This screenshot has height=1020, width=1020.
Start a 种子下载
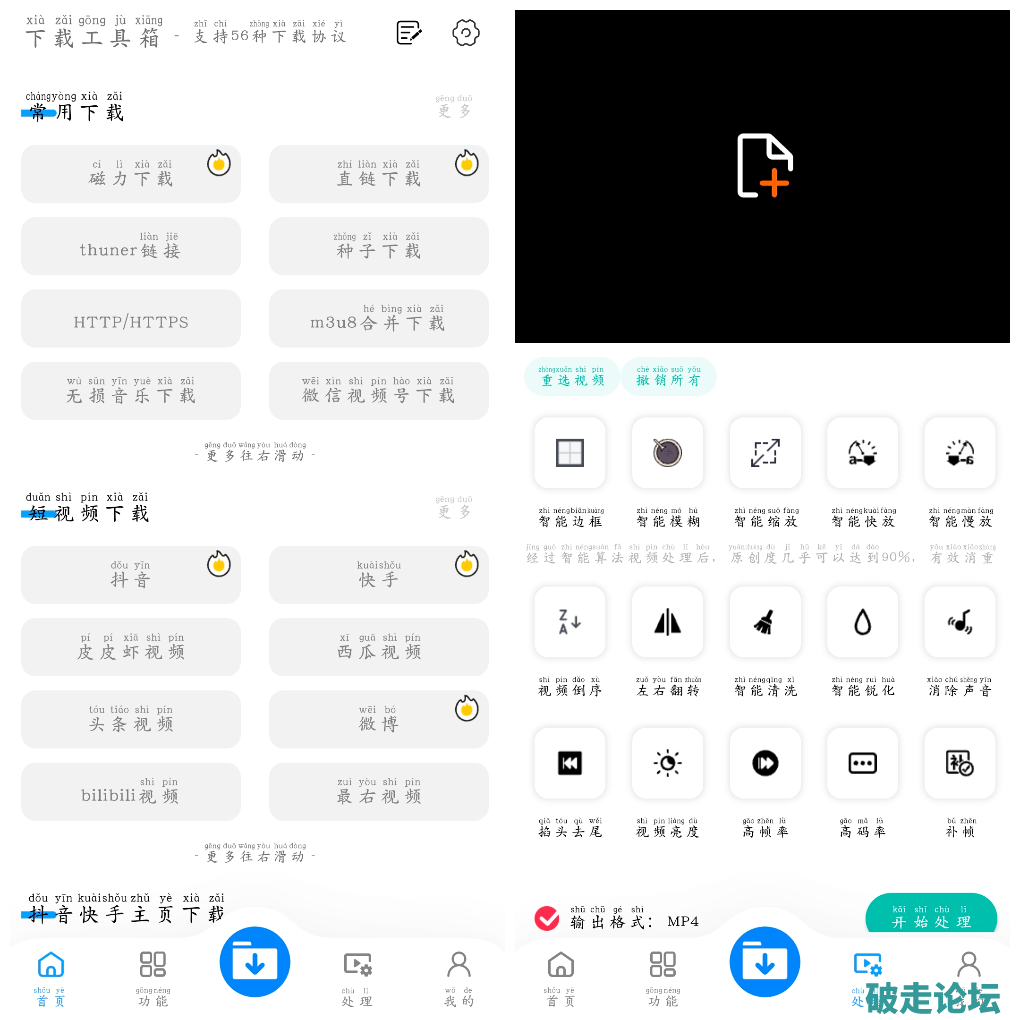pos(378,246)
